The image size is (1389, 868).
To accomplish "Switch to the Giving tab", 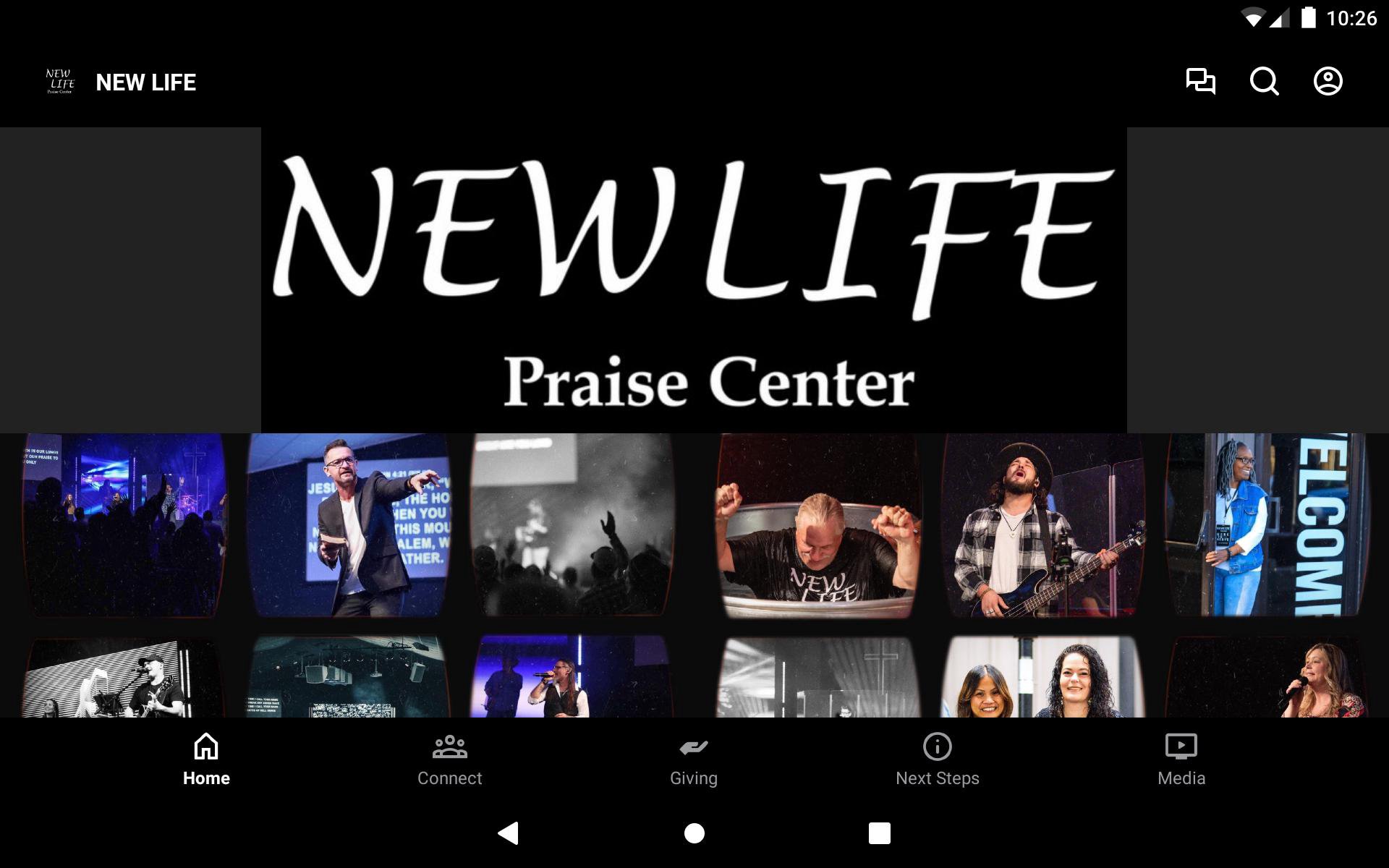I will 693,759.
